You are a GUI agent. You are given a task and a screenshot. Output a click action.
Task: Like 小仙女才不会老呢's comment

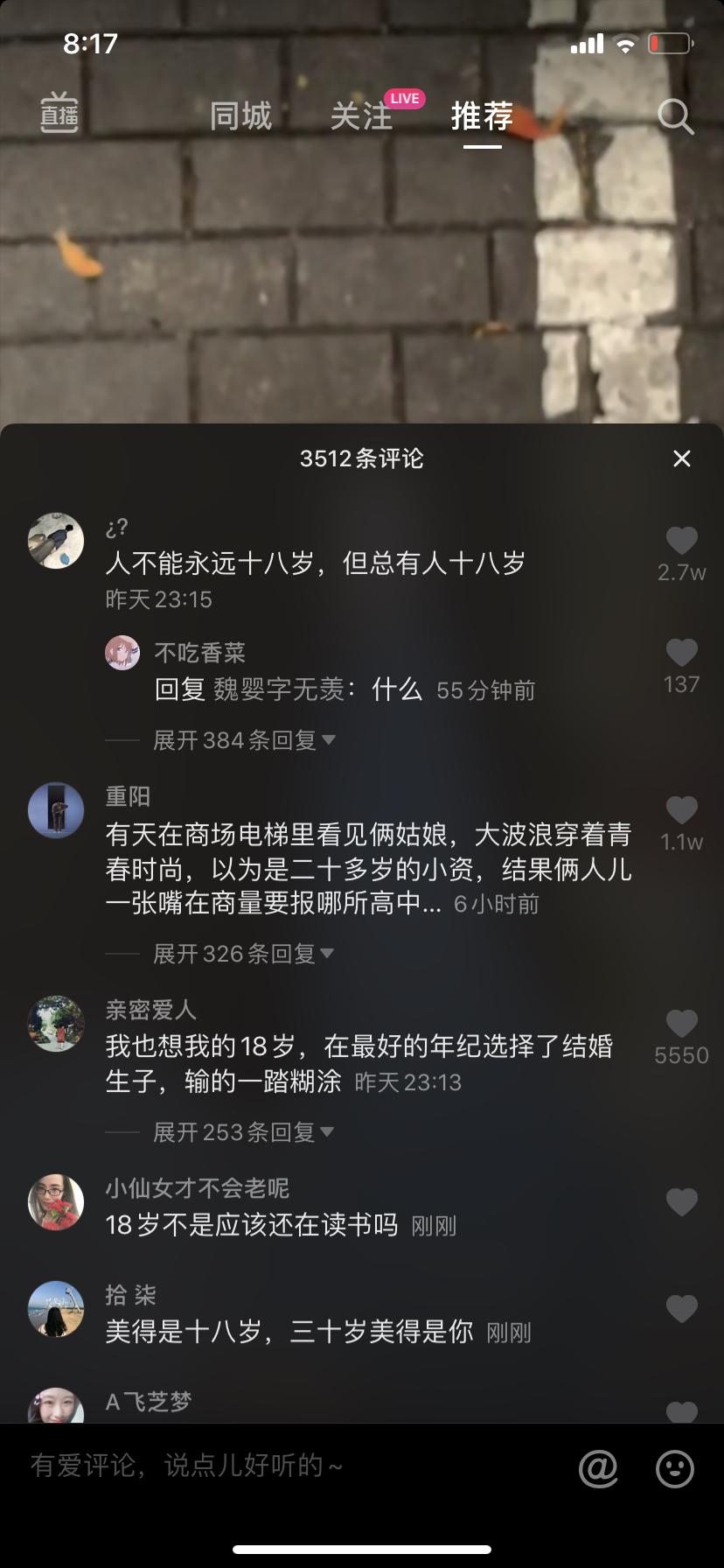click(x=681, y=1203)
